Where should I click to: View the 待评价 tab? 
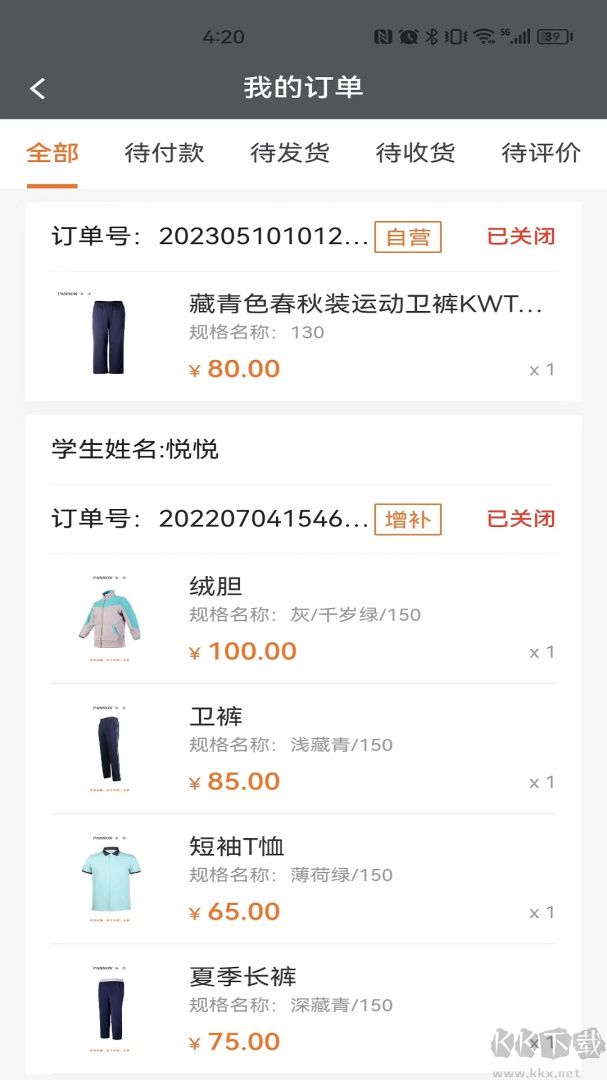click(x=541, y=153)
